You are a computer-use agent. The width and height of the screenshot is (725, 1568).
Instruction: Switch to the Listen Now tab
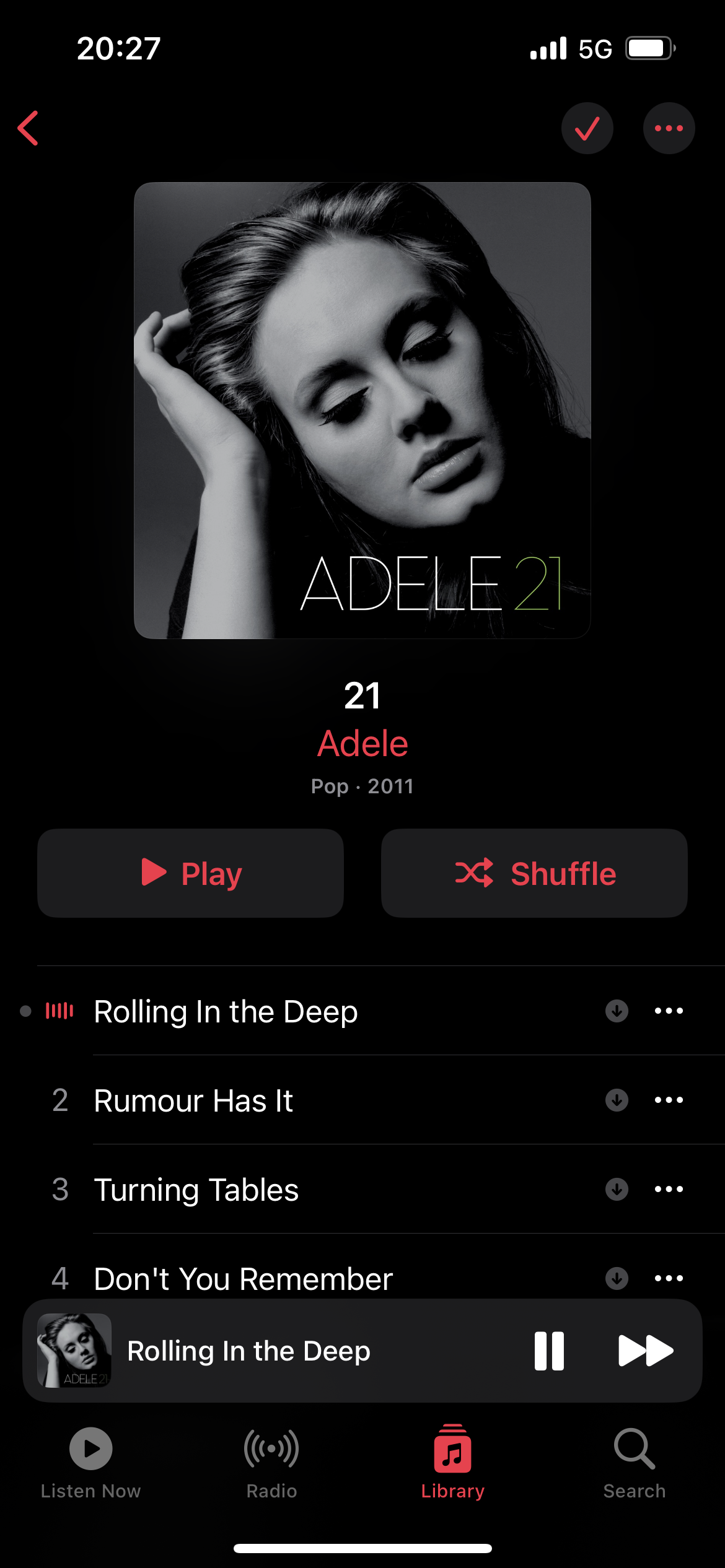click(90, 1463)
